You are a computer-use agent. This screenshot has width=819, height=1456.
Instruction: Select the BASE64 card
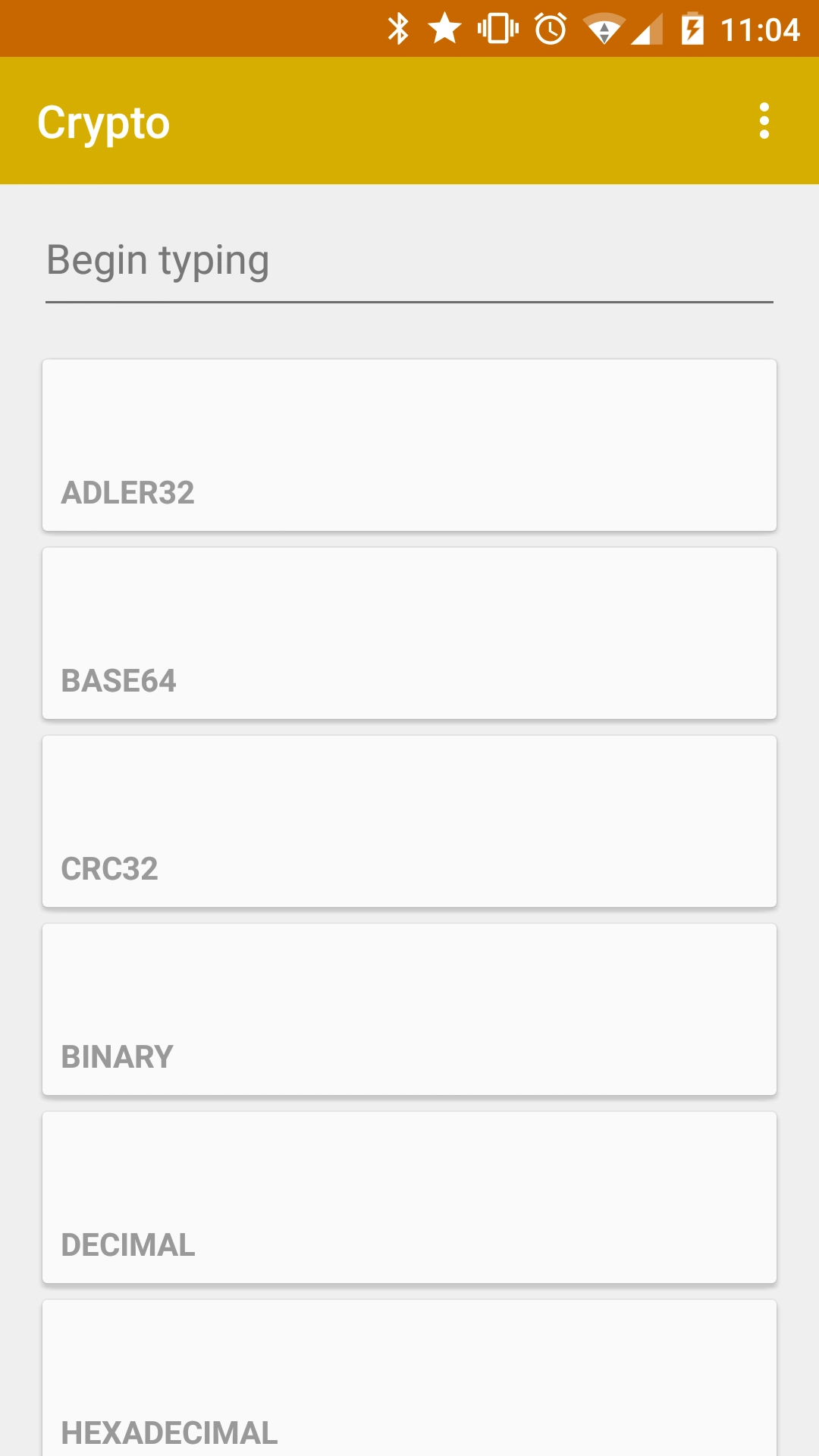(x=409, y=633)
